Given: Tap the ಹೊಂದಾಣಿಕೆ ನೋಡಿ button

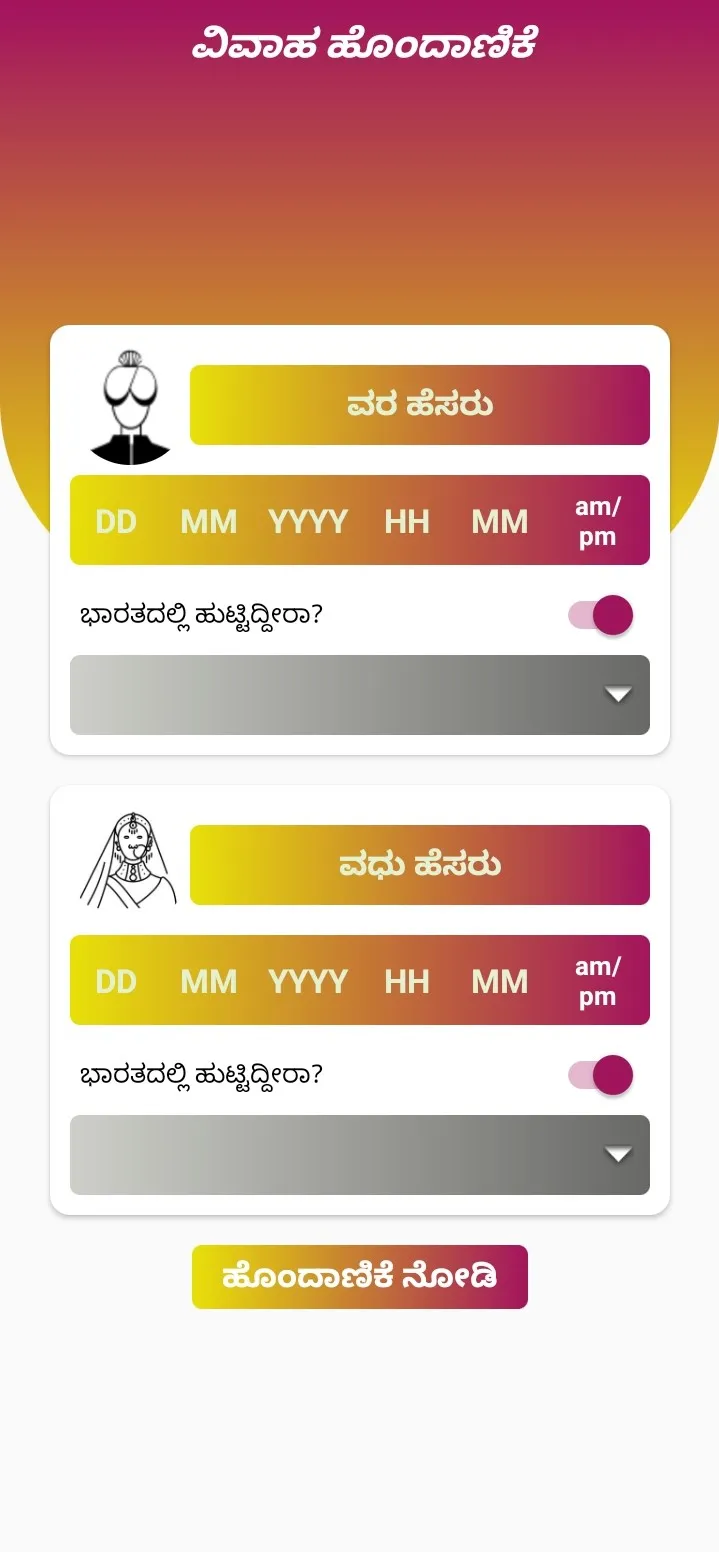Looking at the screenshot, I should [360, 1277].
